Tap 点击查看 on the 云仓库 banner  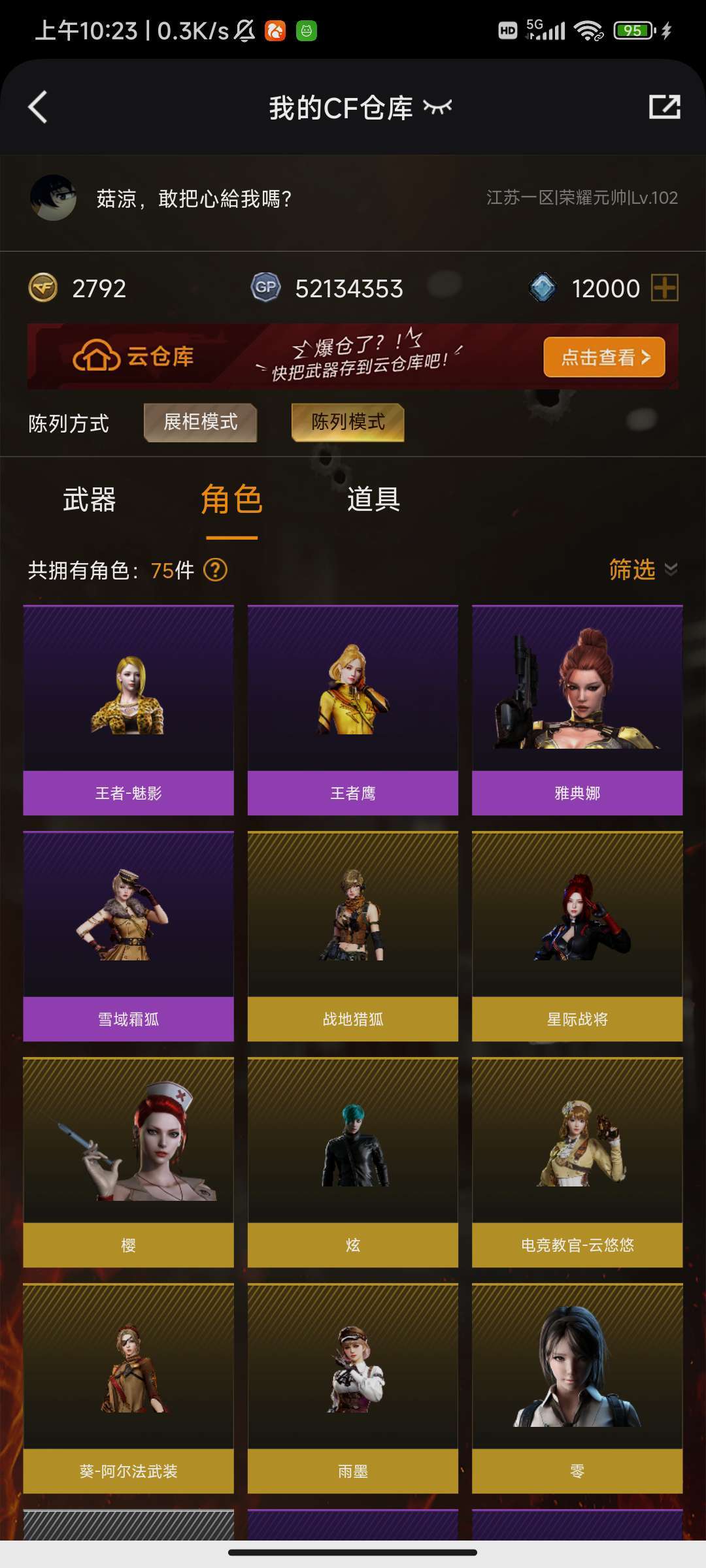[x=604, y=357]
